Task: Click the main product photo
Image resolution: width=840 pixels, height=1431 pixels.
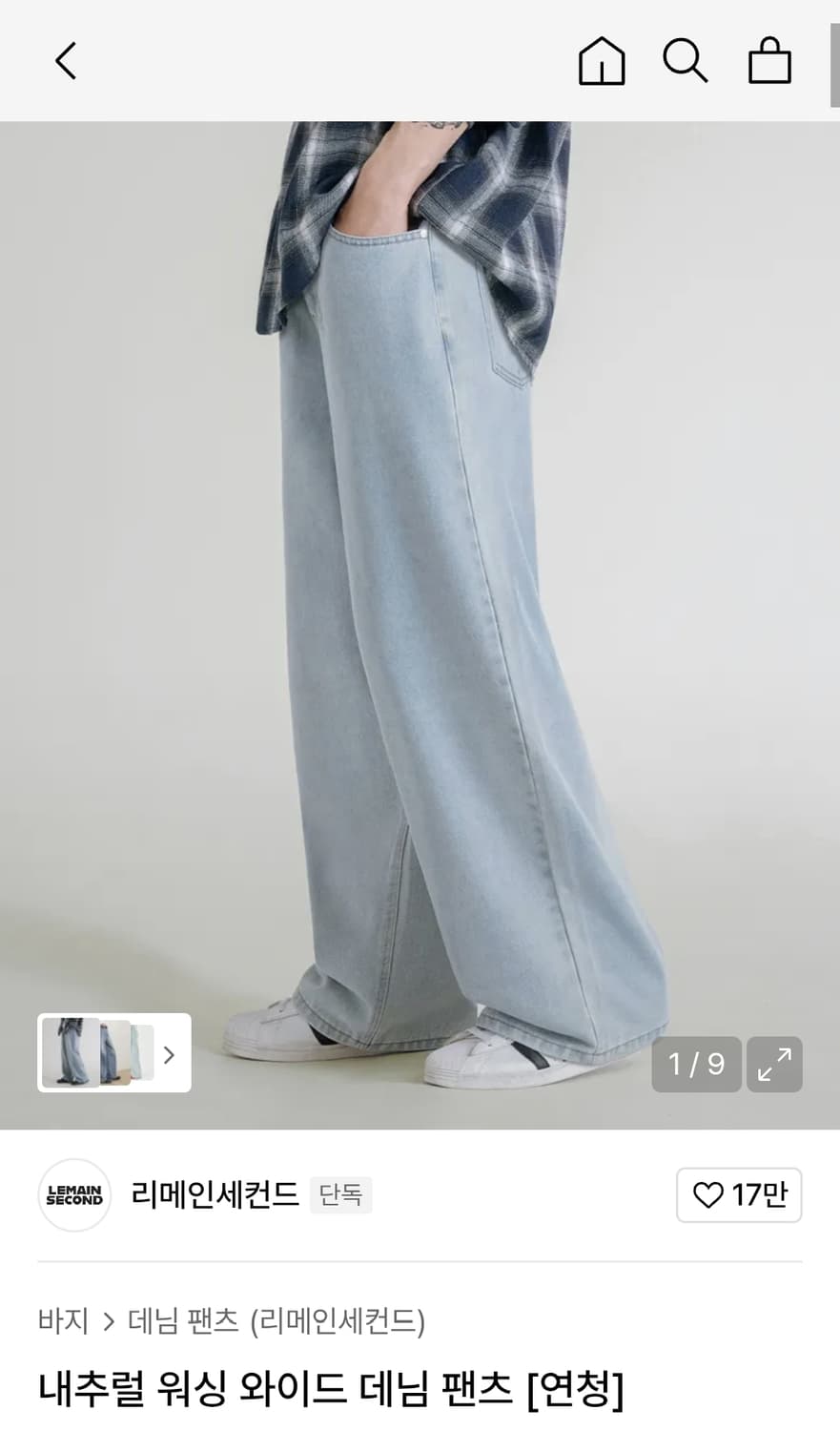Action: pos(420,572)
